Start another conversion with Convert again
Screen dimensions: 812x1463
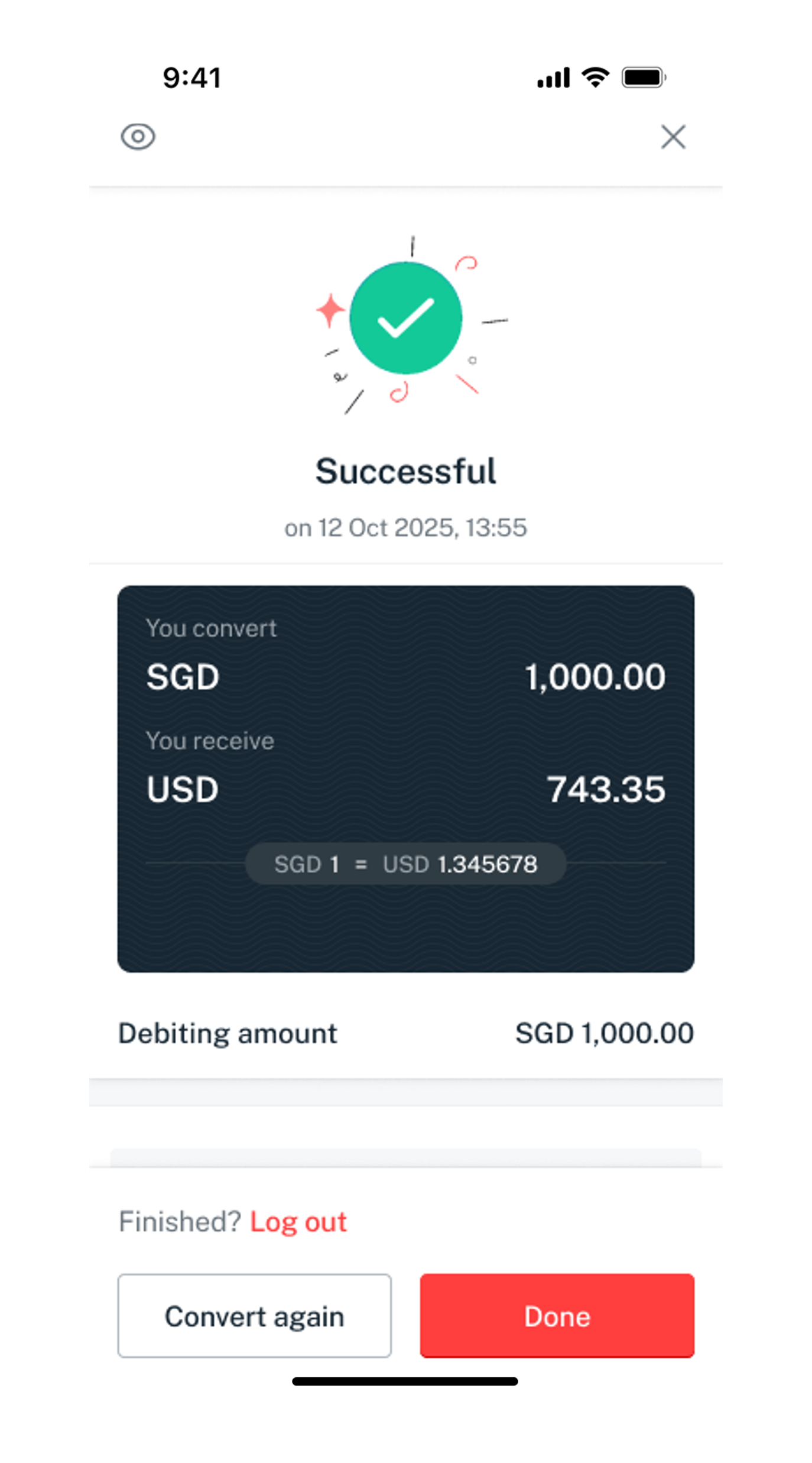[254, 1316]
